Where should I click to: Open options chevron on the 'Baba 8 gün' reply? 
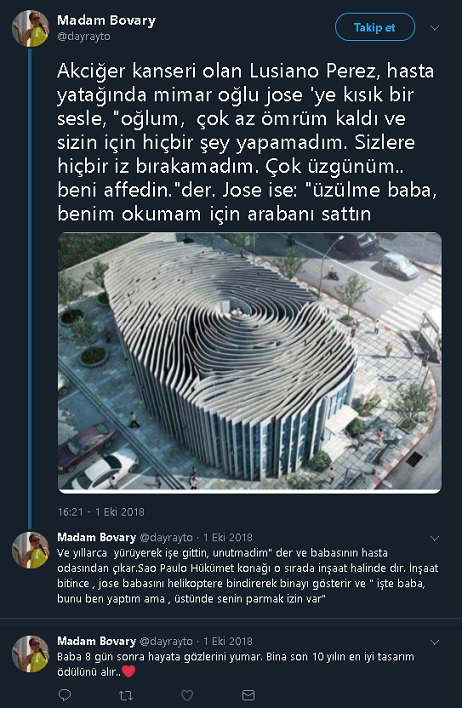(435, 642)
